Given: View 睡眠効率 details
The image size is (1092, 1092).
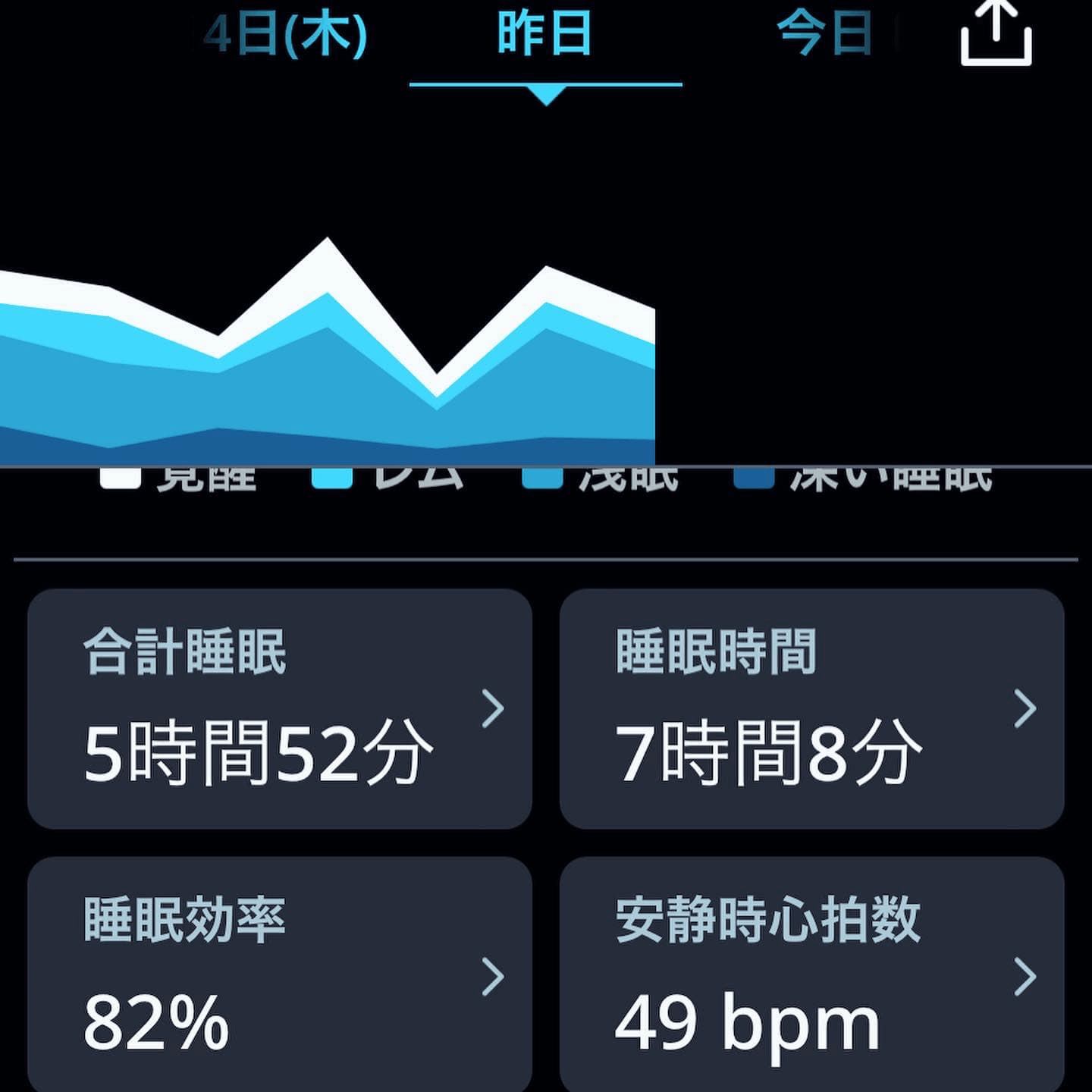Looking at the screenshot, I should pyautogui.click(x=280, y=974).
